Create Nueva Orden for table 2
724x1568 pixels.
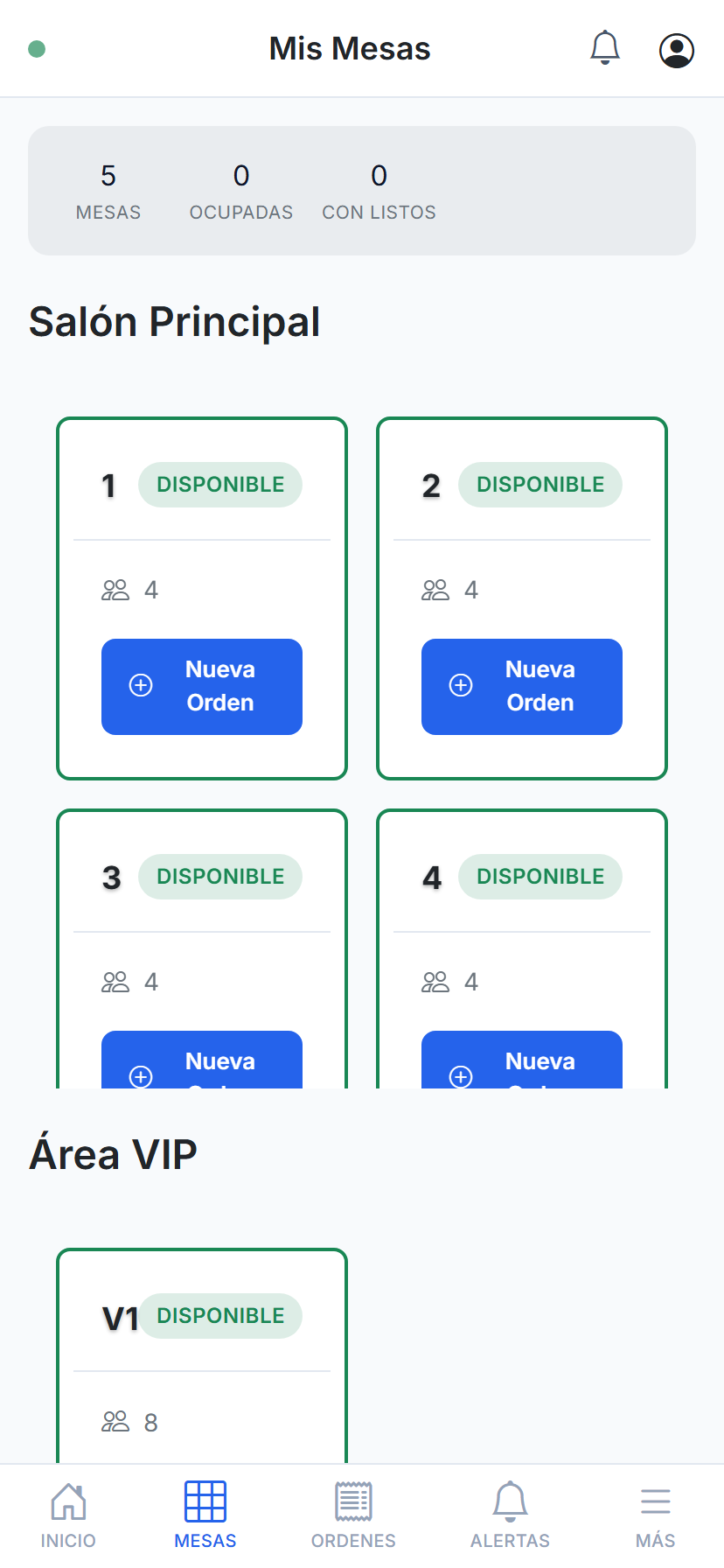[522, 686]
